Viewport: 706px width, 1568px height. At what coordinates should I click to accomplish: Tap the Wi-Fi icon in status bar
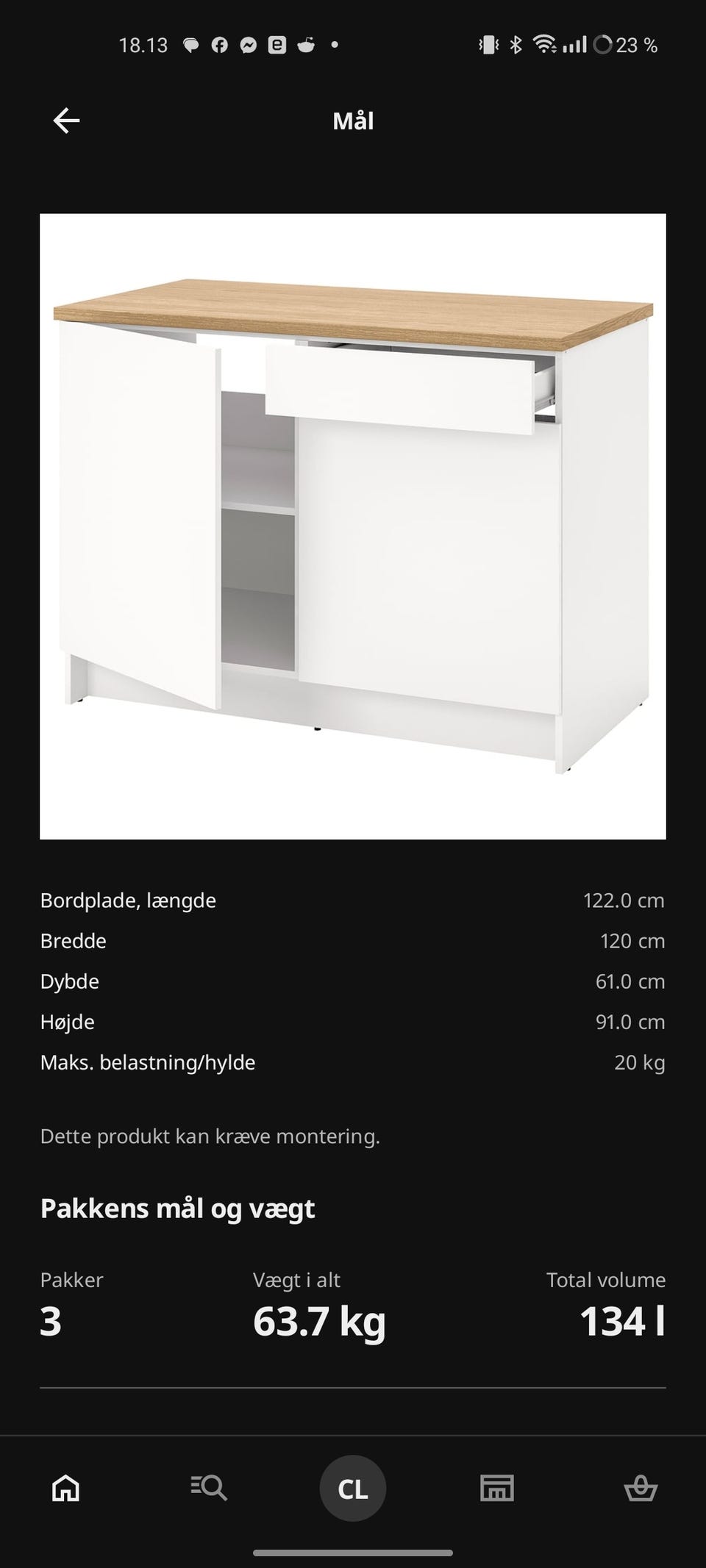[x=546, y=44]
